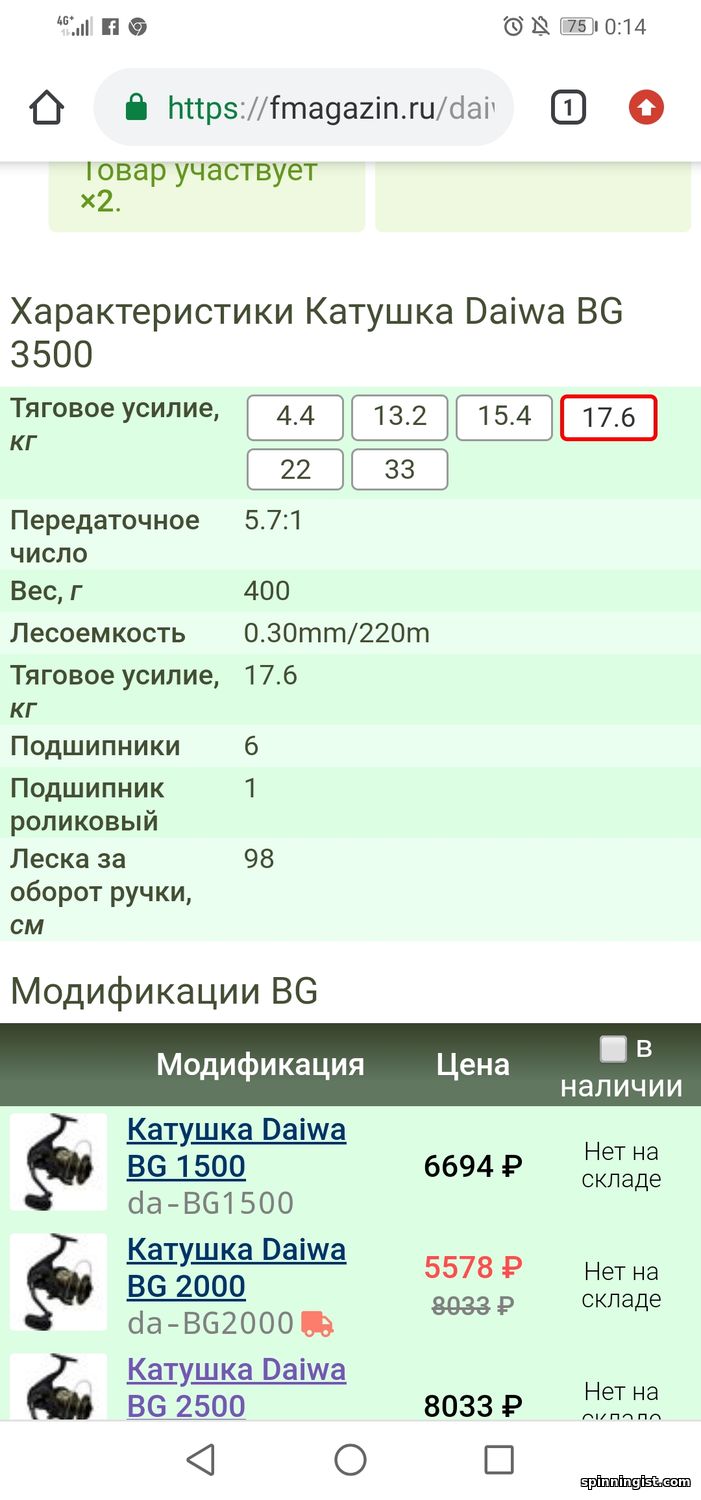Open the recent apps button

(x=498, y=1460)
